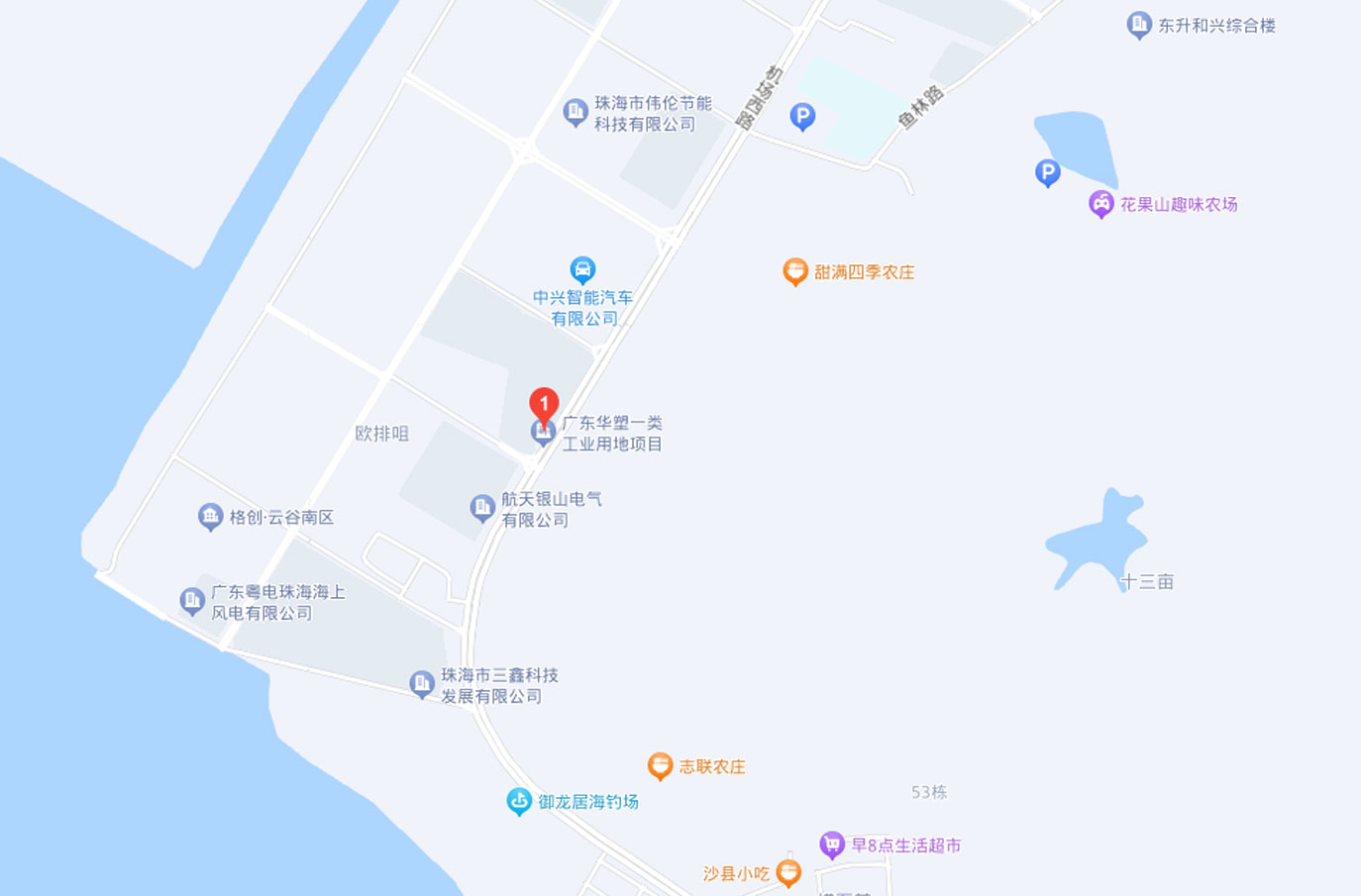1361x896 pixels.
Task: Open 珠海市三鑫科技发展有限公司 marker
Action: tap(422, 684)
